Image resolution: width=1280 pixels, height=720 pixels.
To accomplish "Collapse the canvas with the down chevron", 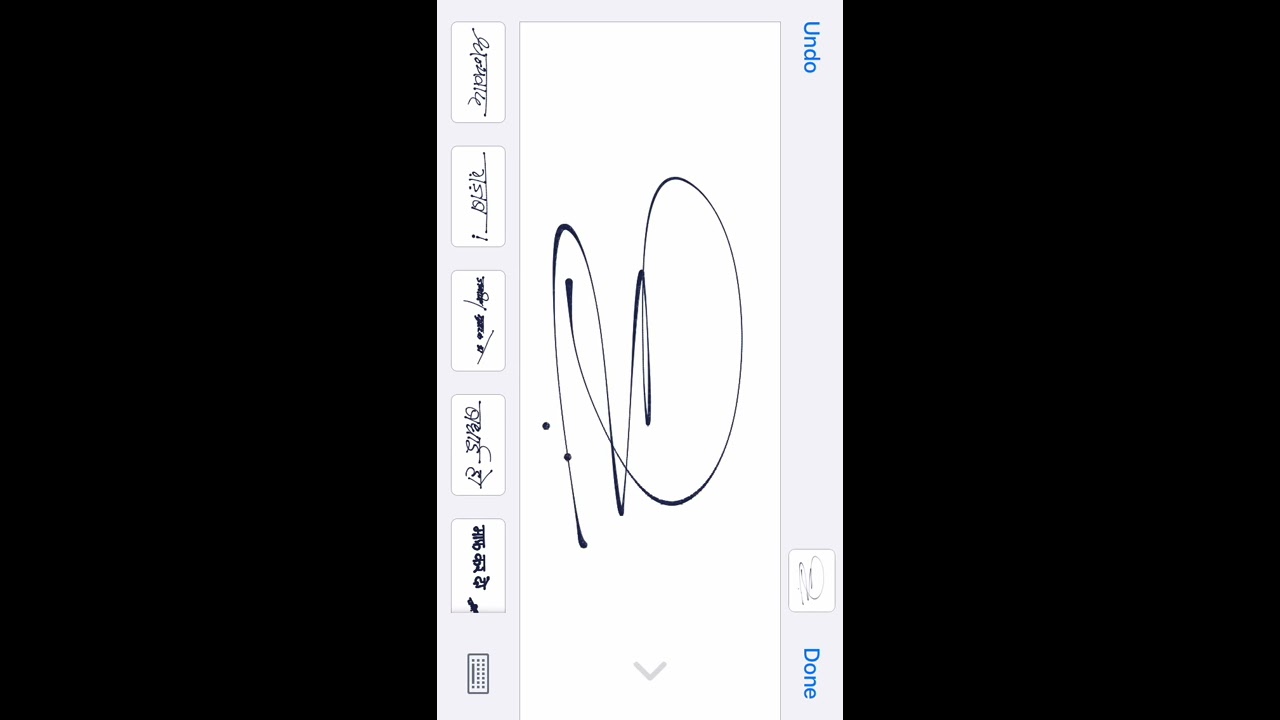I will 650,671.
